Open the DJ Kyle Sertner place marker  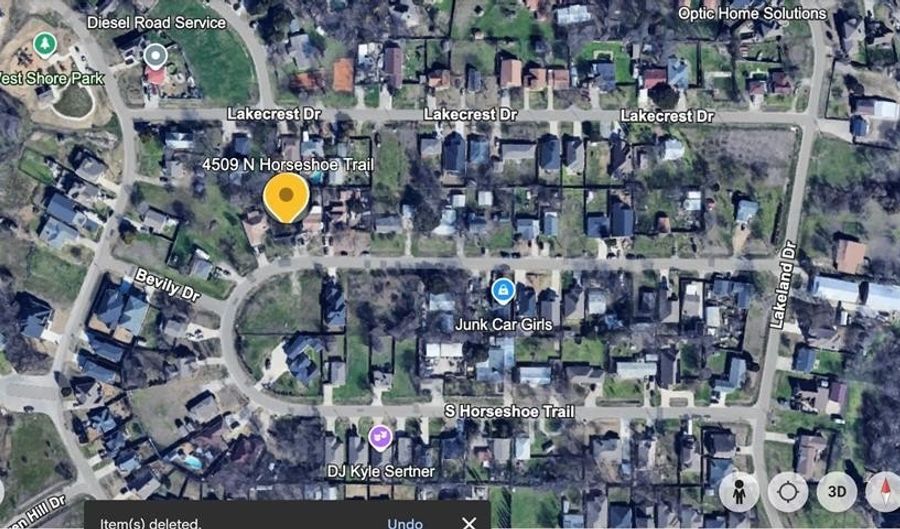pyautogui.click(x=380, y=436)
